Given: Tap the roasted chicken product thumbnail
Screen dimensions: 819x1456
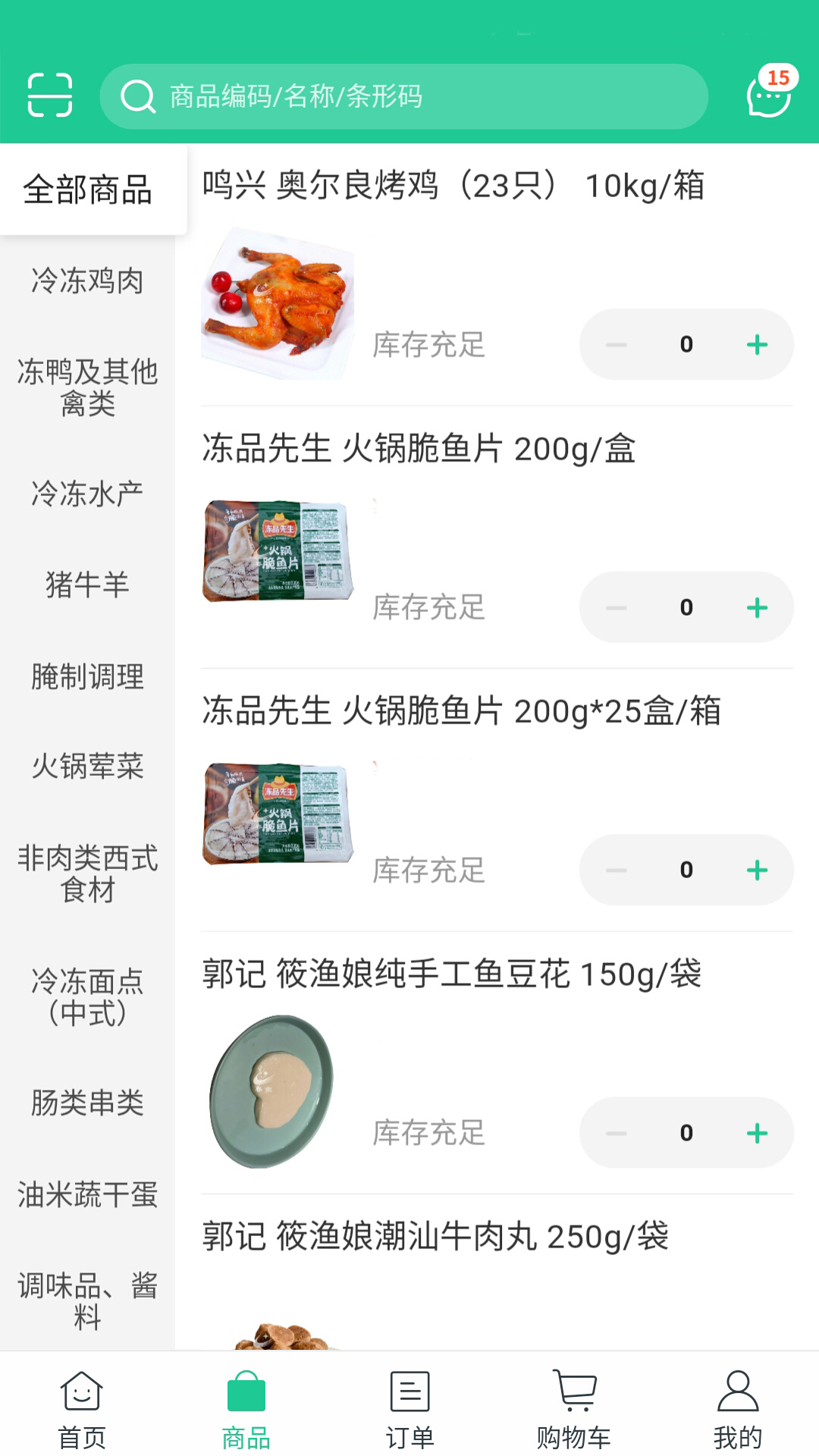Looking at the screenshot, I should click(x=278, y=303).
